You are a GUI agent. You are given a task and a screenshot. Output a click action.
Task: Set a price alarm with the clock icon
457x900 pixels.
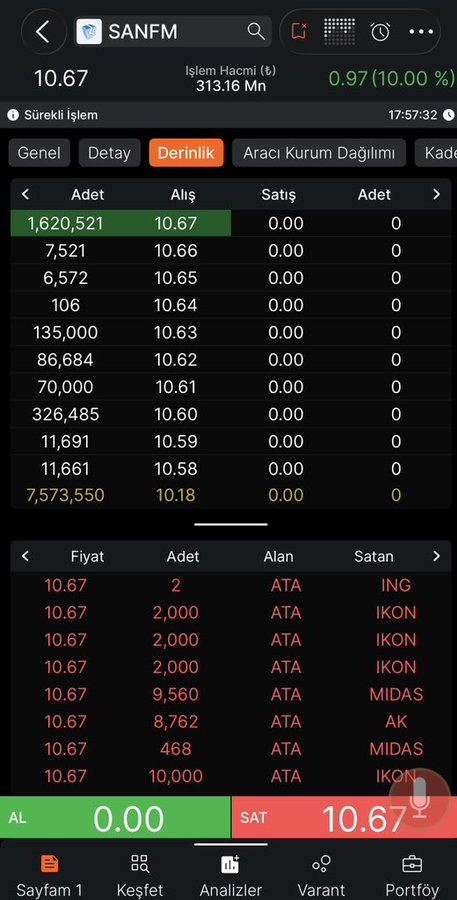pyautogui.click(x=380, y=32)
